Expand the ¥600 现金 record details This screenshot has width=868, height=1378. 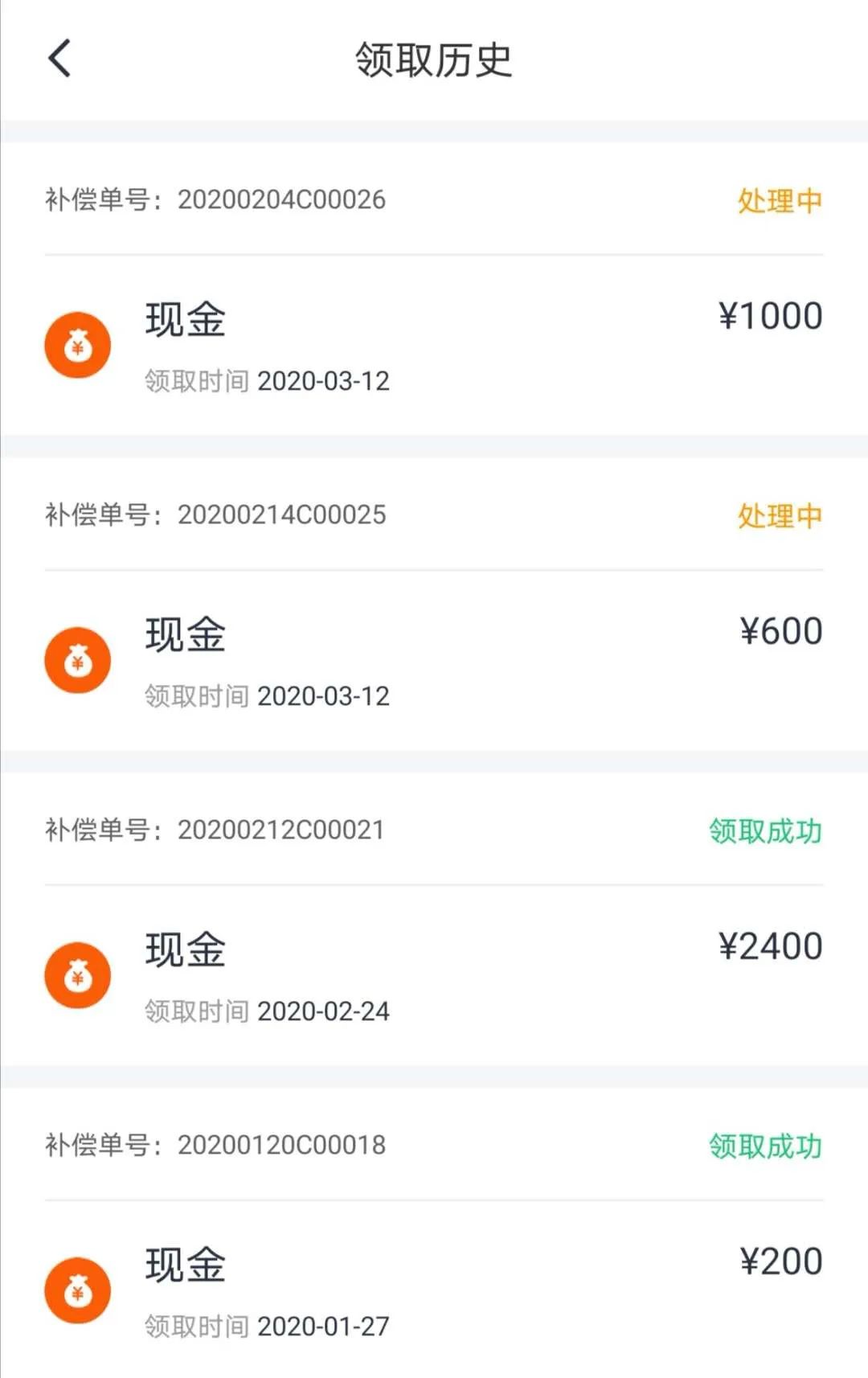coord(434,659)
